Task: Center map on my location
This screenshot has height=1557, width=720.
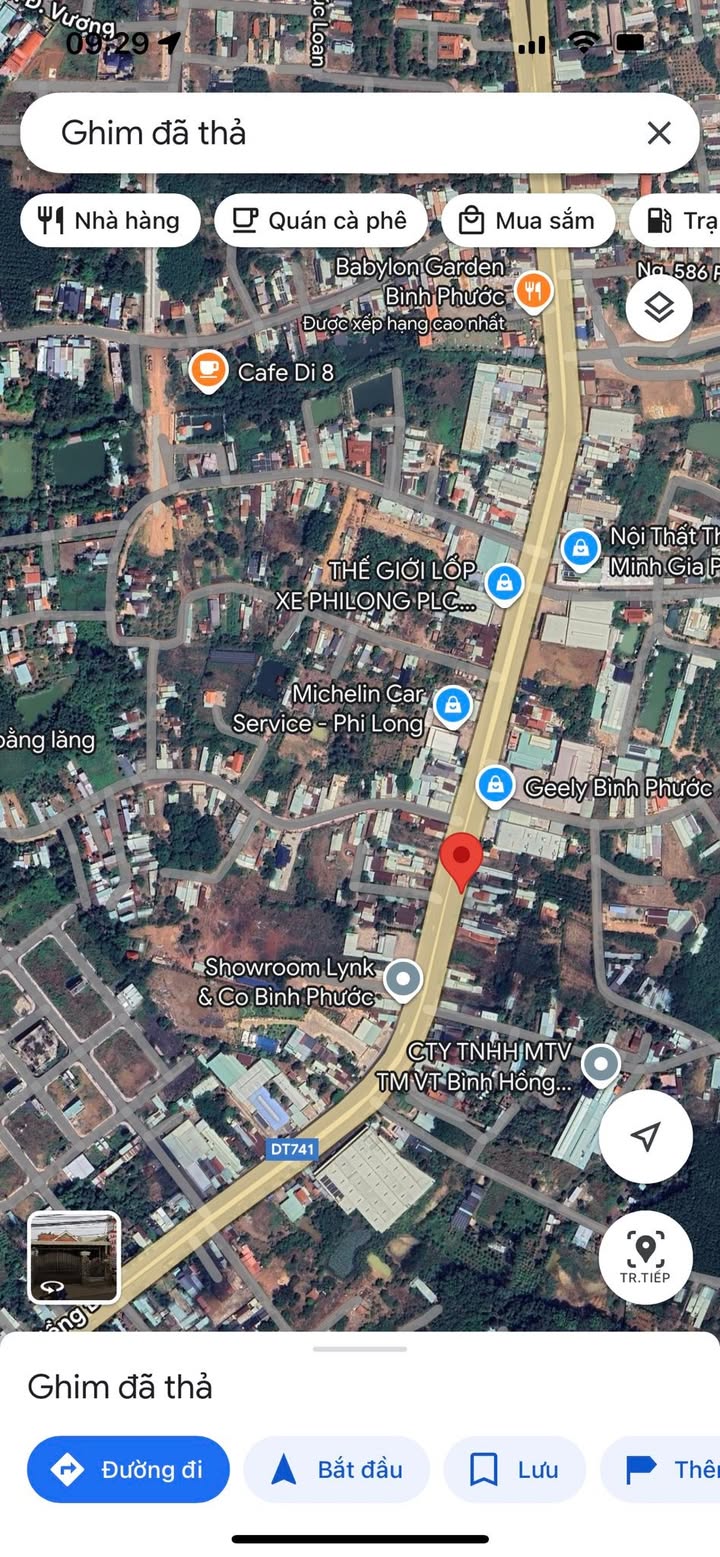Action: point(646,1136)
